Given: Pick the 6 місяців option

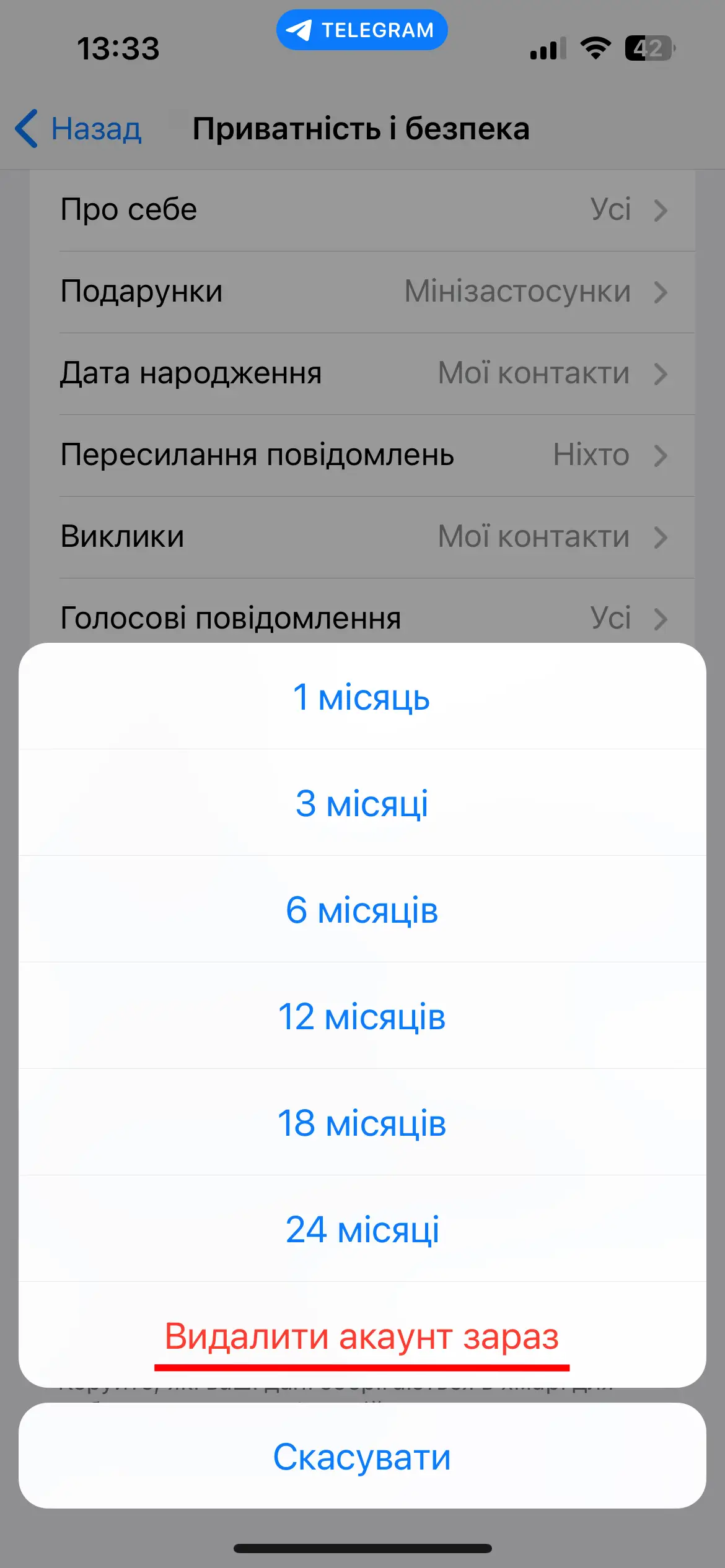Looking at the screenshot, I should (x=362, y=910).
